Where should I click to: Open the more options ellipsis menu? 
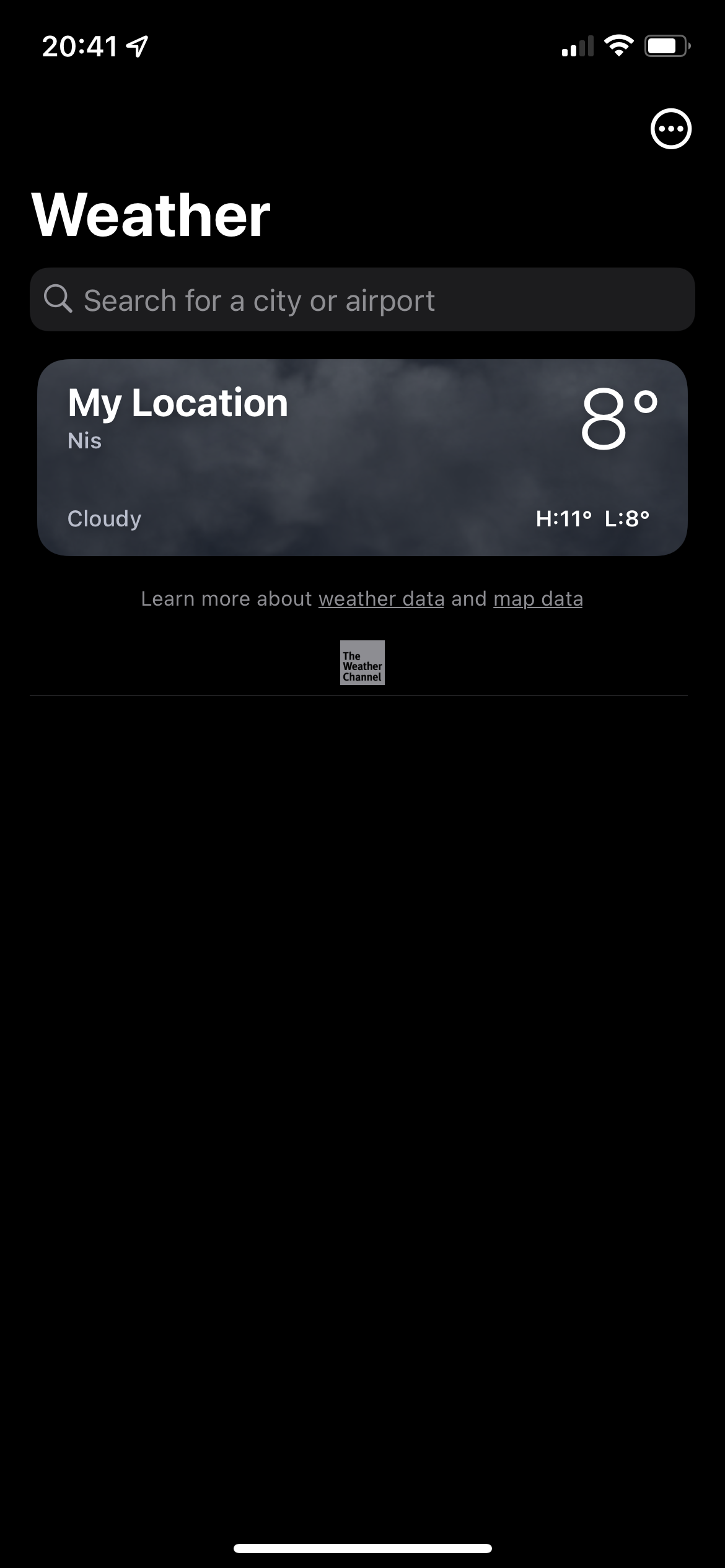[670, 129]
